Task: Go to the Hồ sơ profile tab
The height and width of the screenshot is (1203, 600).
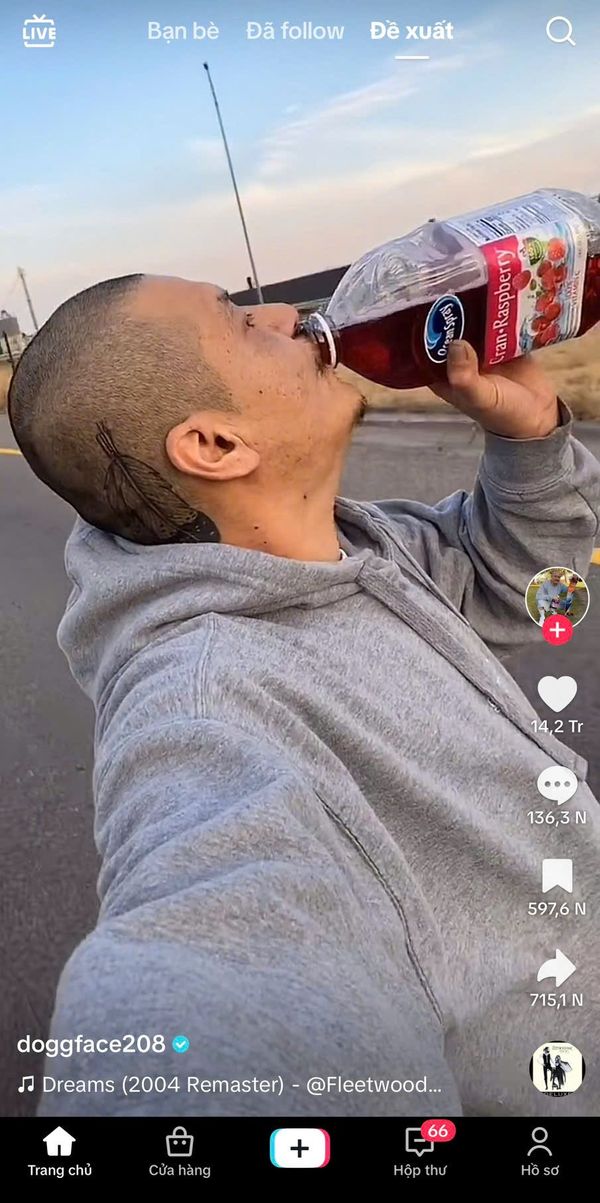Action: 540,1152
